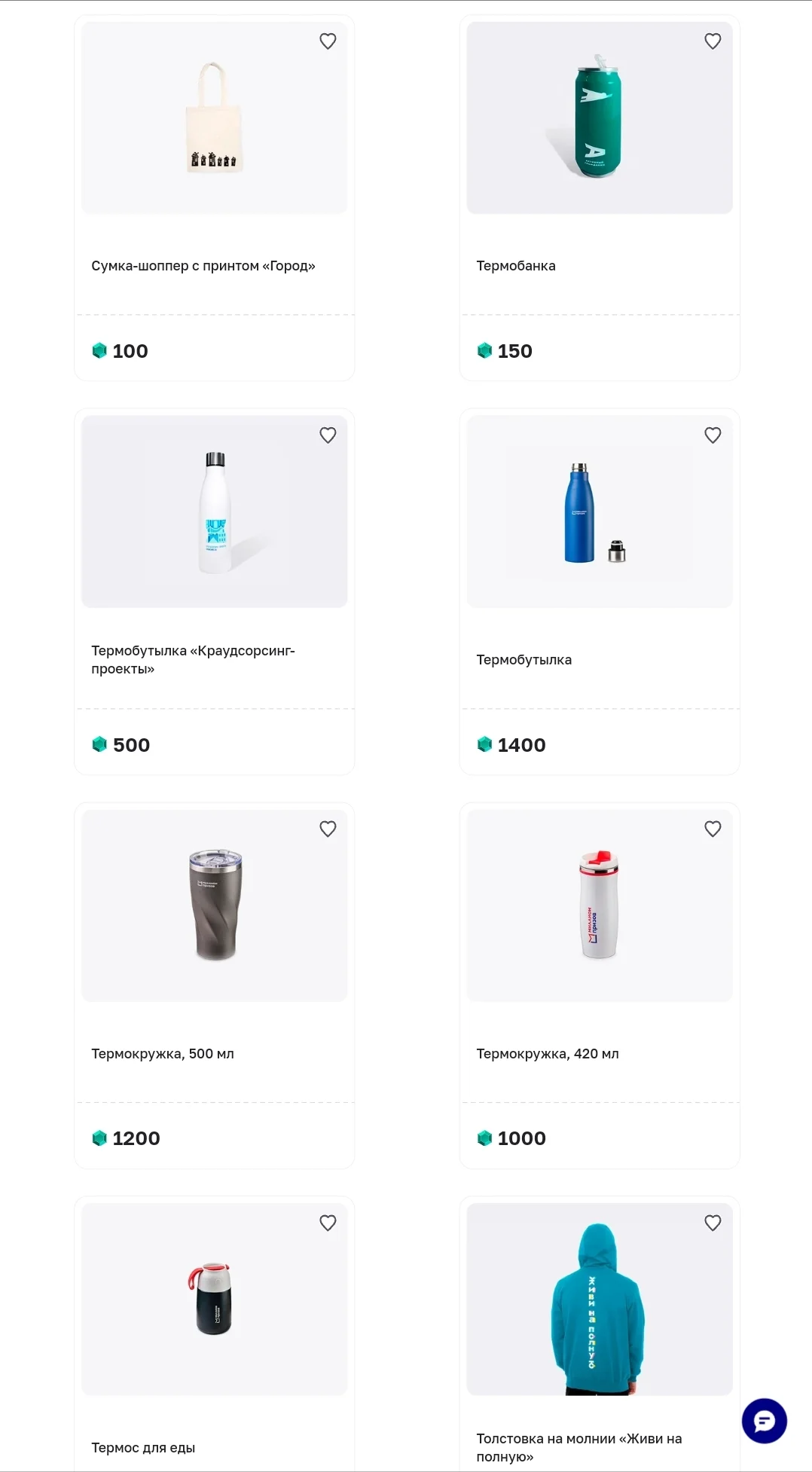Screen dimensions: 812x1472
Task: View the Термокружка, 420 мл item
Action: pos(600,986)
